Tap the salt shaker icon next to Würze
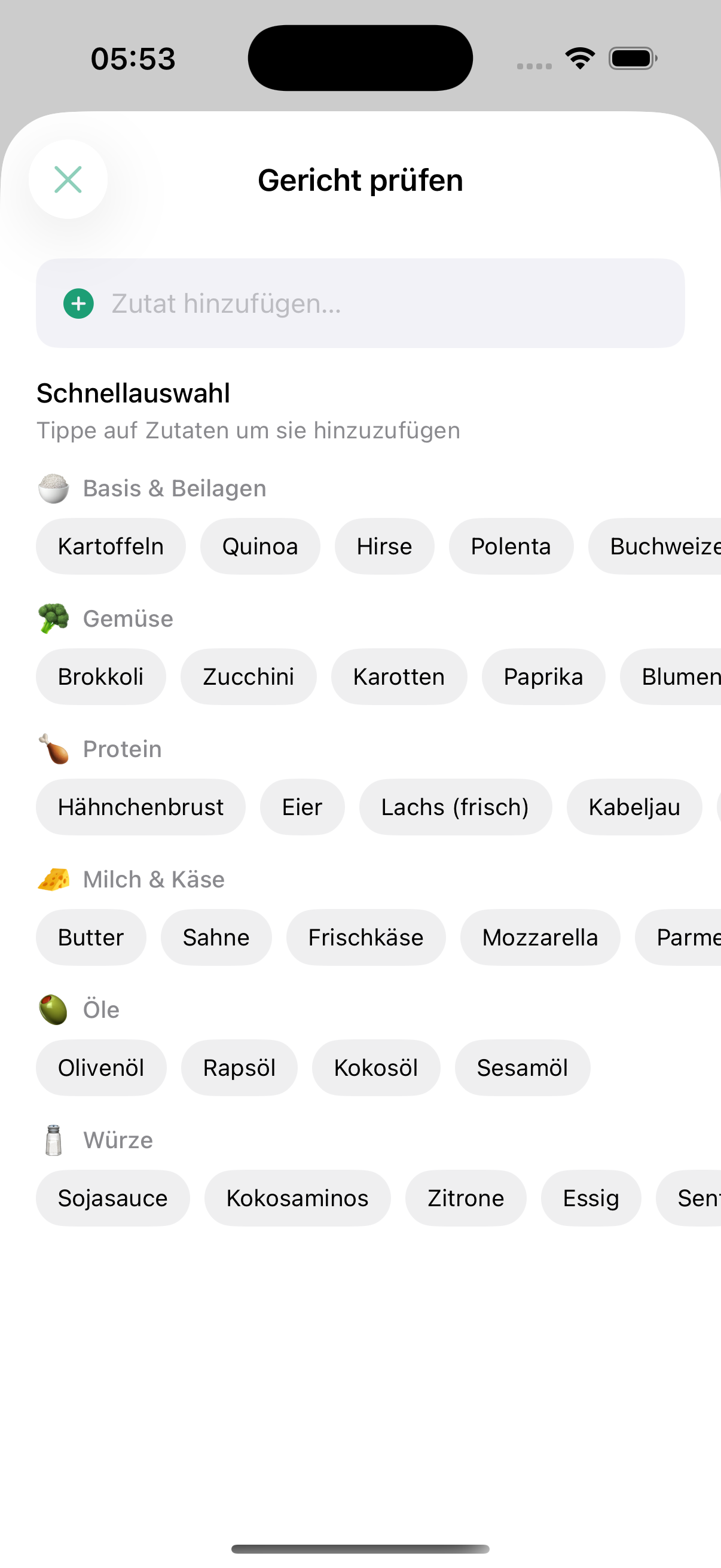This screenshot has width=721, height=1568. coord(54,1139)
